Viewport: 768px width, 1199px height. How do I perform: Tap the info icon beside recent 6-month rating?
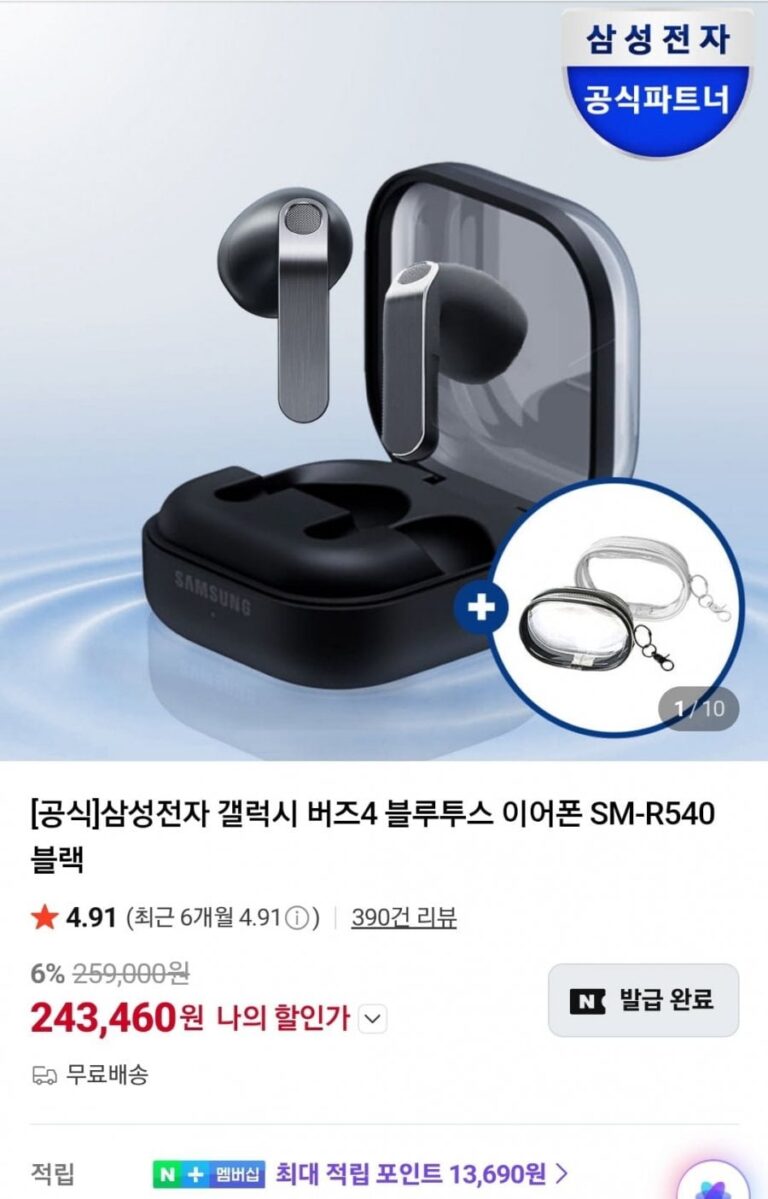(296, 918)
